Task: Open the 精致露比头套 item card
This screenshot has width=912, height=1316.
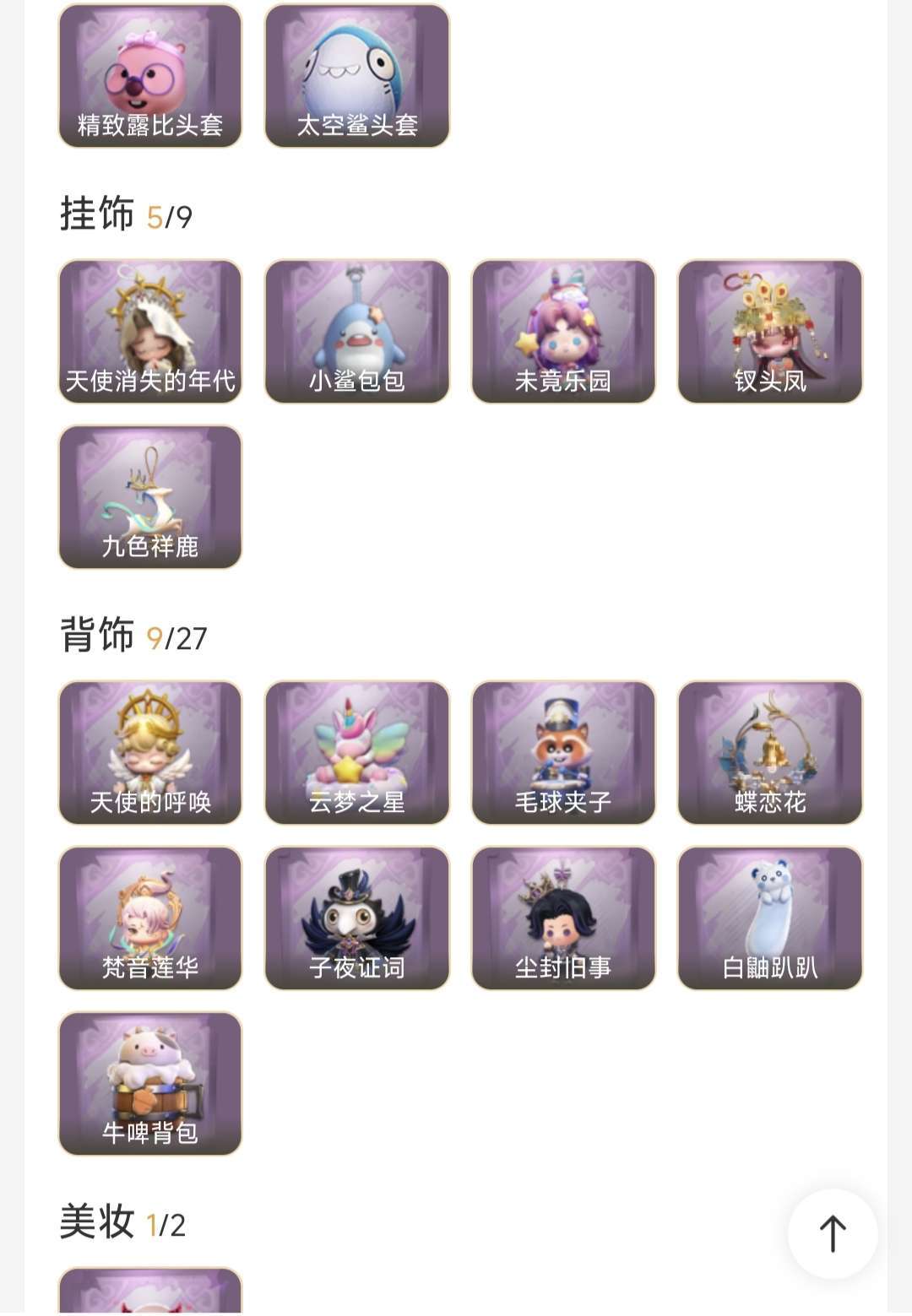Action: pyautogui.click(x=150, y=76)
